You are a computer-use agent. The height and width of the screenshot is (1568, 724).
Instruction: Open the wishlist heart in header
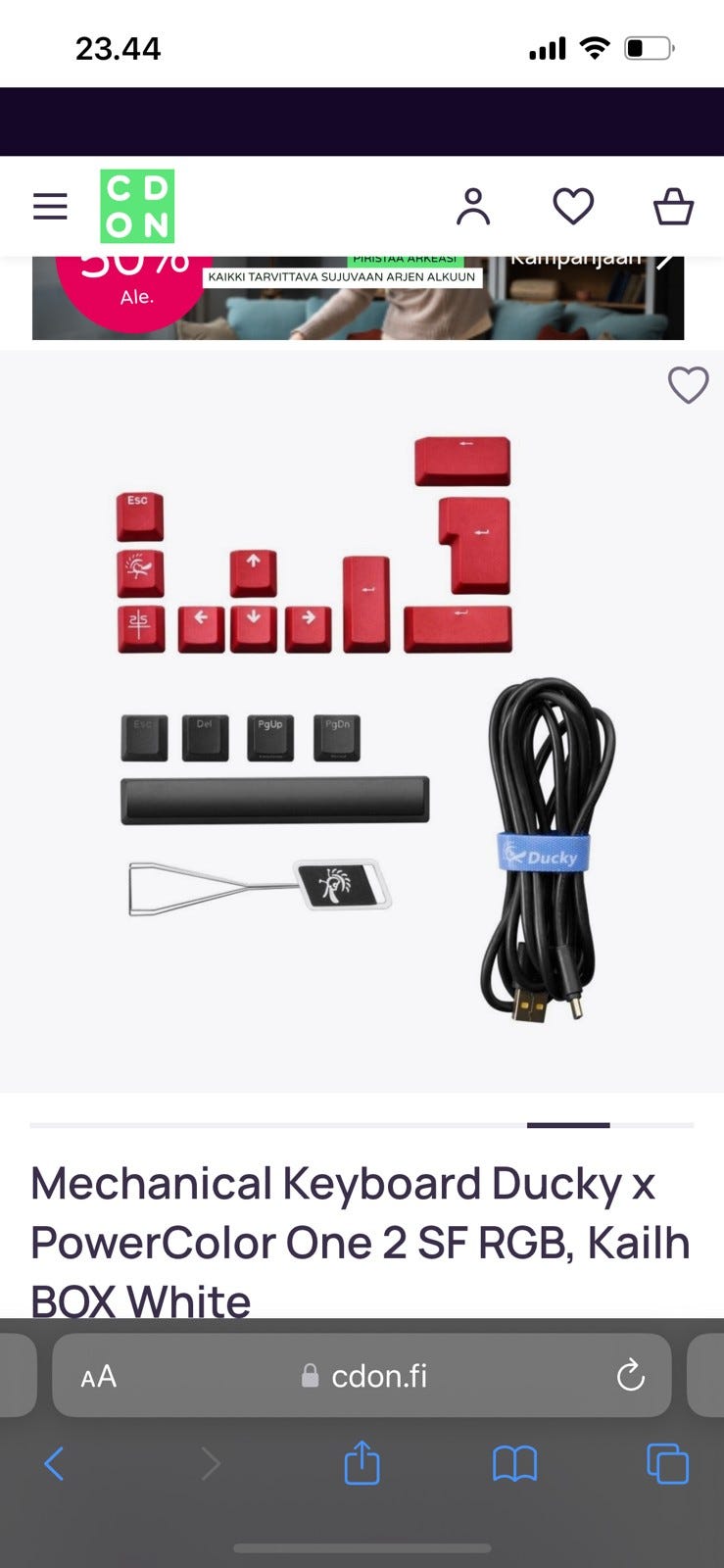pos(573,206)
